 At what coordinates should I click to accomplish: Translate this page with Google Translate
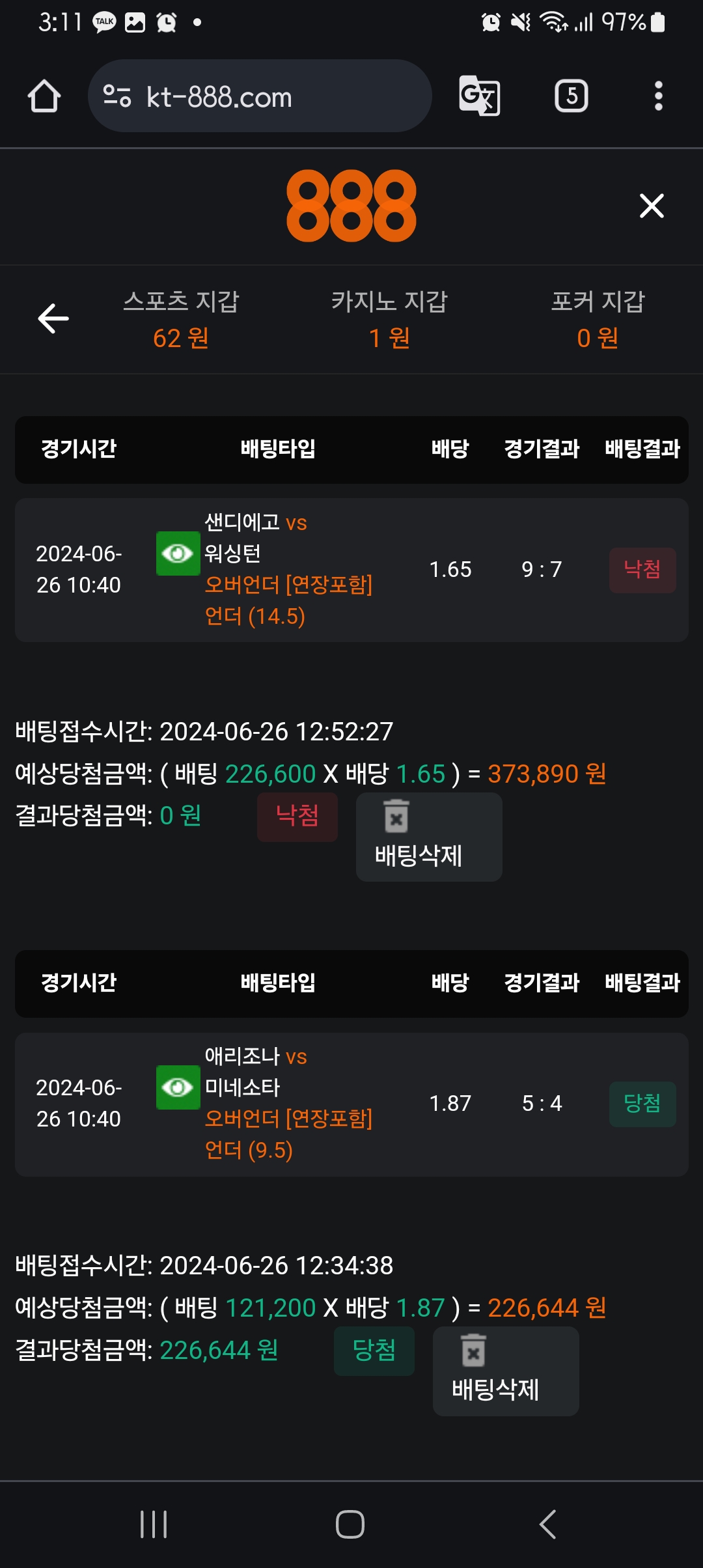point(480,96)
